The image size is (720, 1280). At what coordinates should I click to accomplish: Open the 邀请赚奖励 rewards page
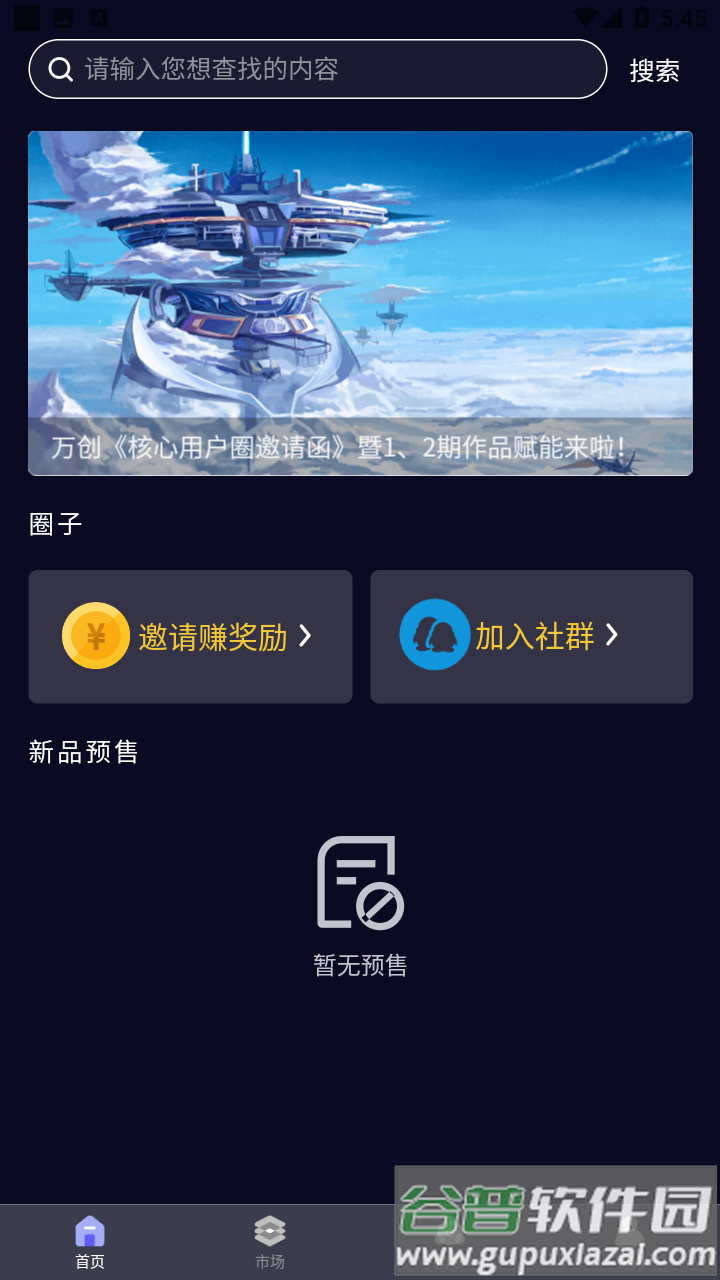click(x=190, y=636)
